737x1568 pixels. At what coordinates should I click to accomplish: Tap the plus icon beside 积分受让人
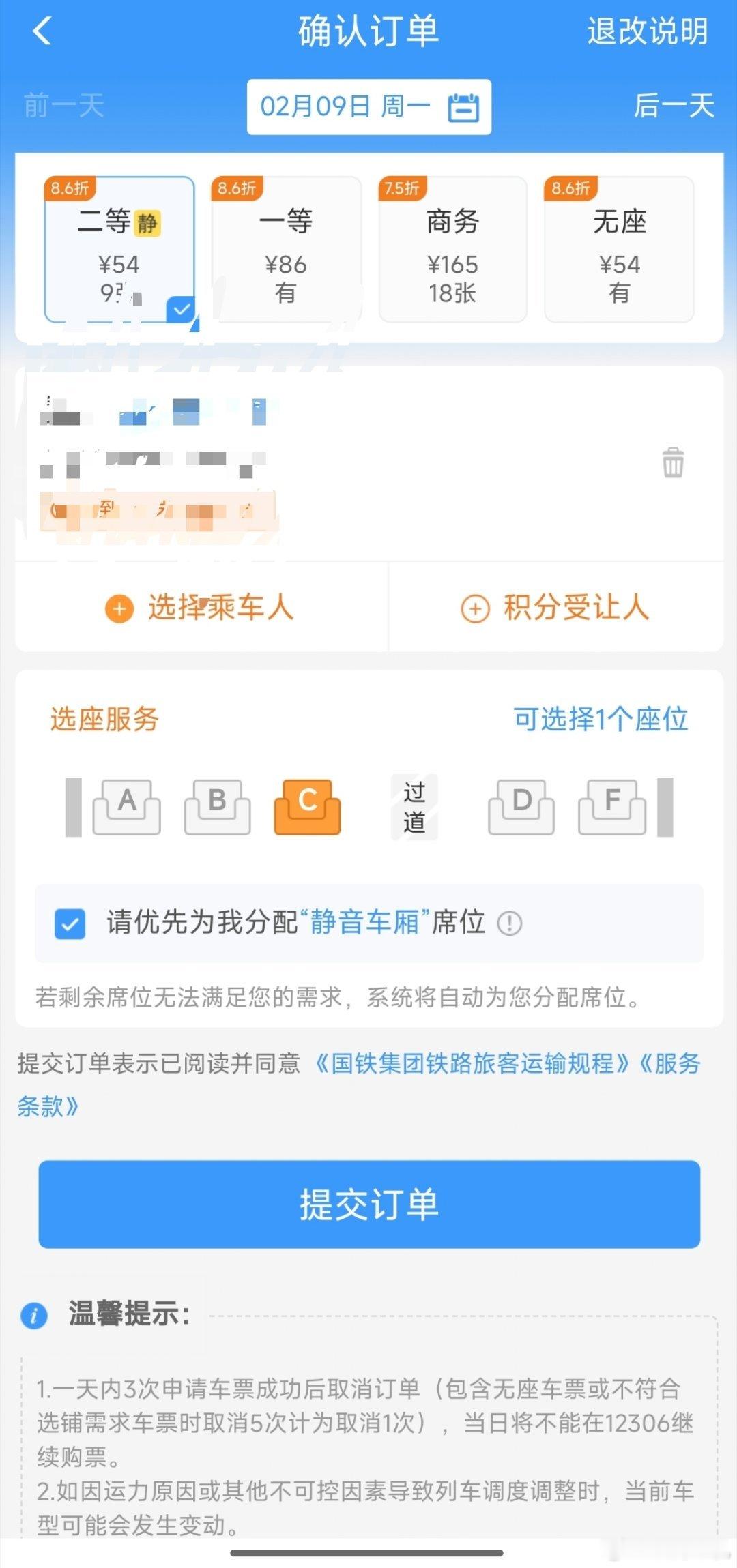click(x=475, y=609)
